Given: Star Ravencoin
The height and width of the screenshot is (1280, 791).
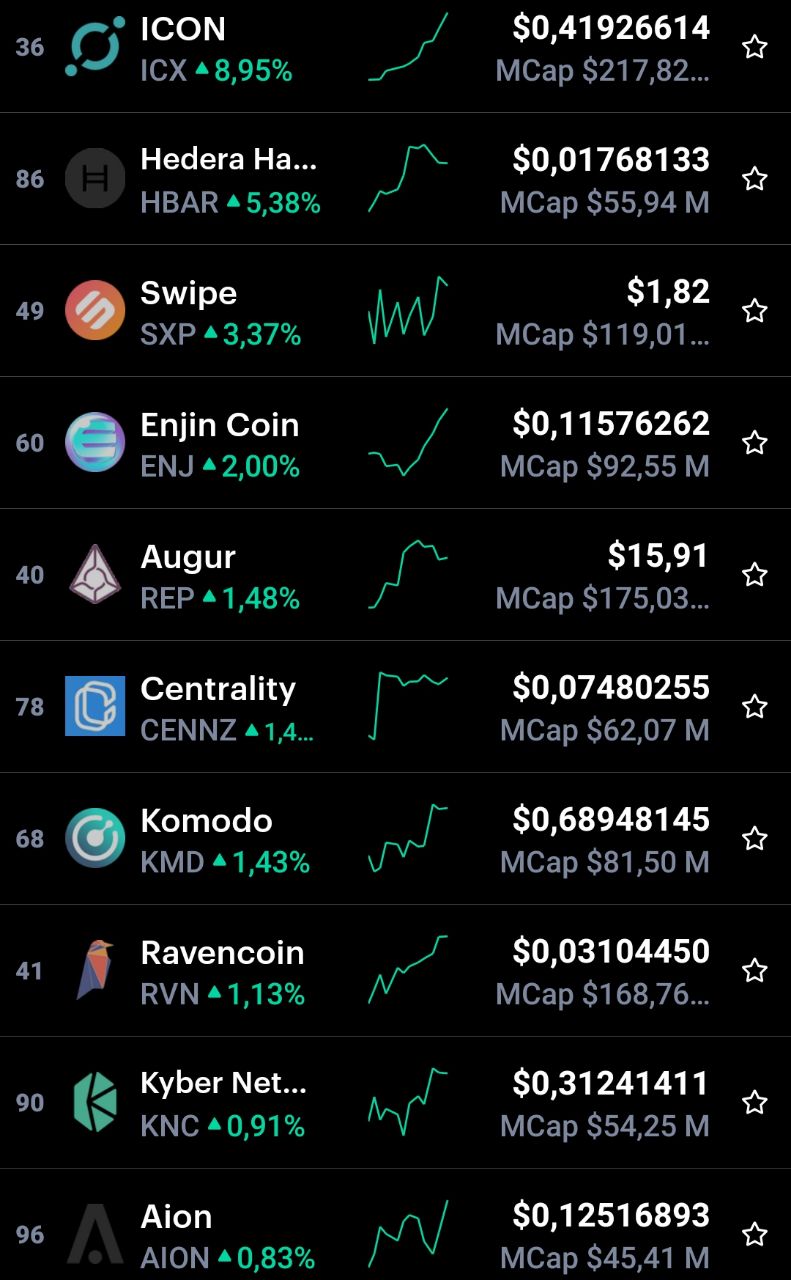Looking at the screenshot, I should click(x=755, y=971).
